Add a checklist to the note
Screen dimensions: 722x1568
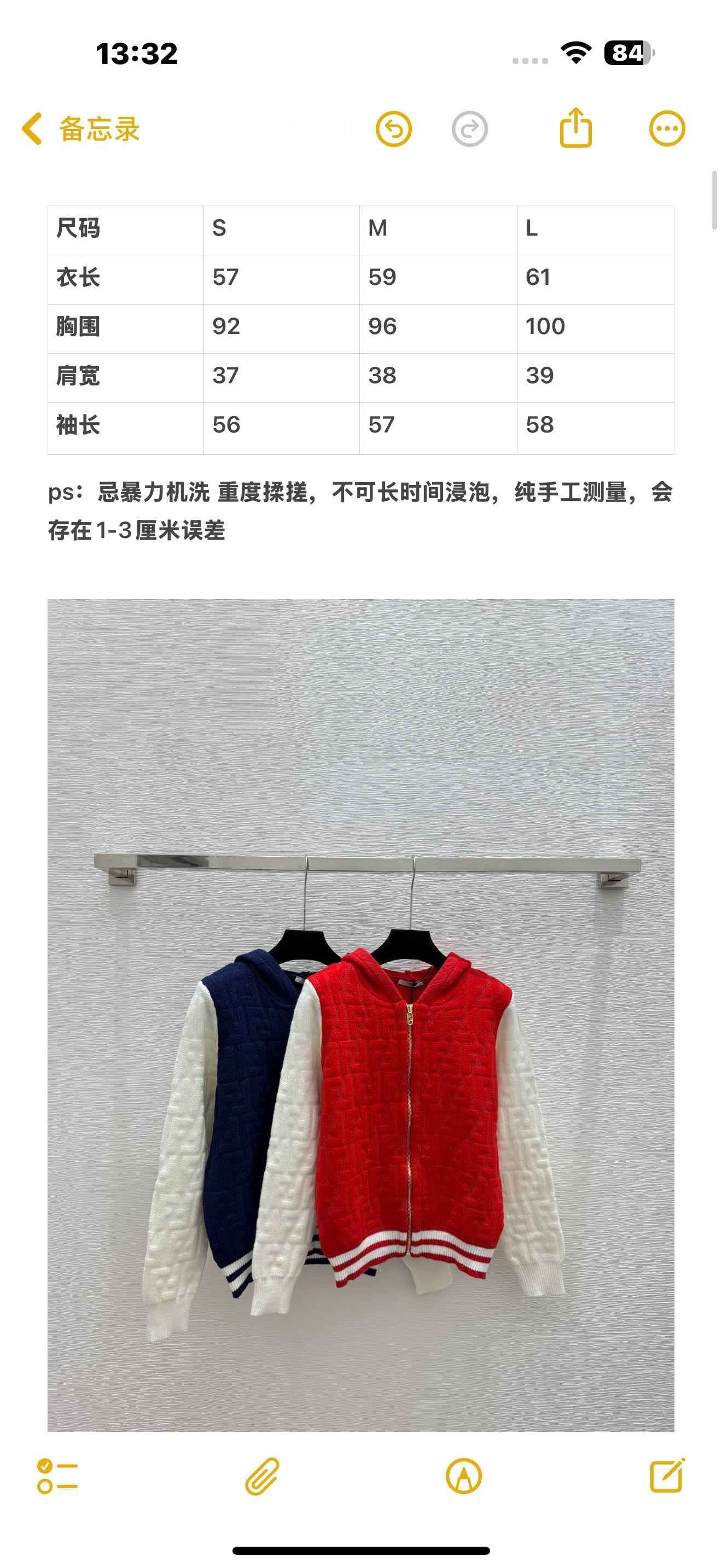(x=57, y=1476)
